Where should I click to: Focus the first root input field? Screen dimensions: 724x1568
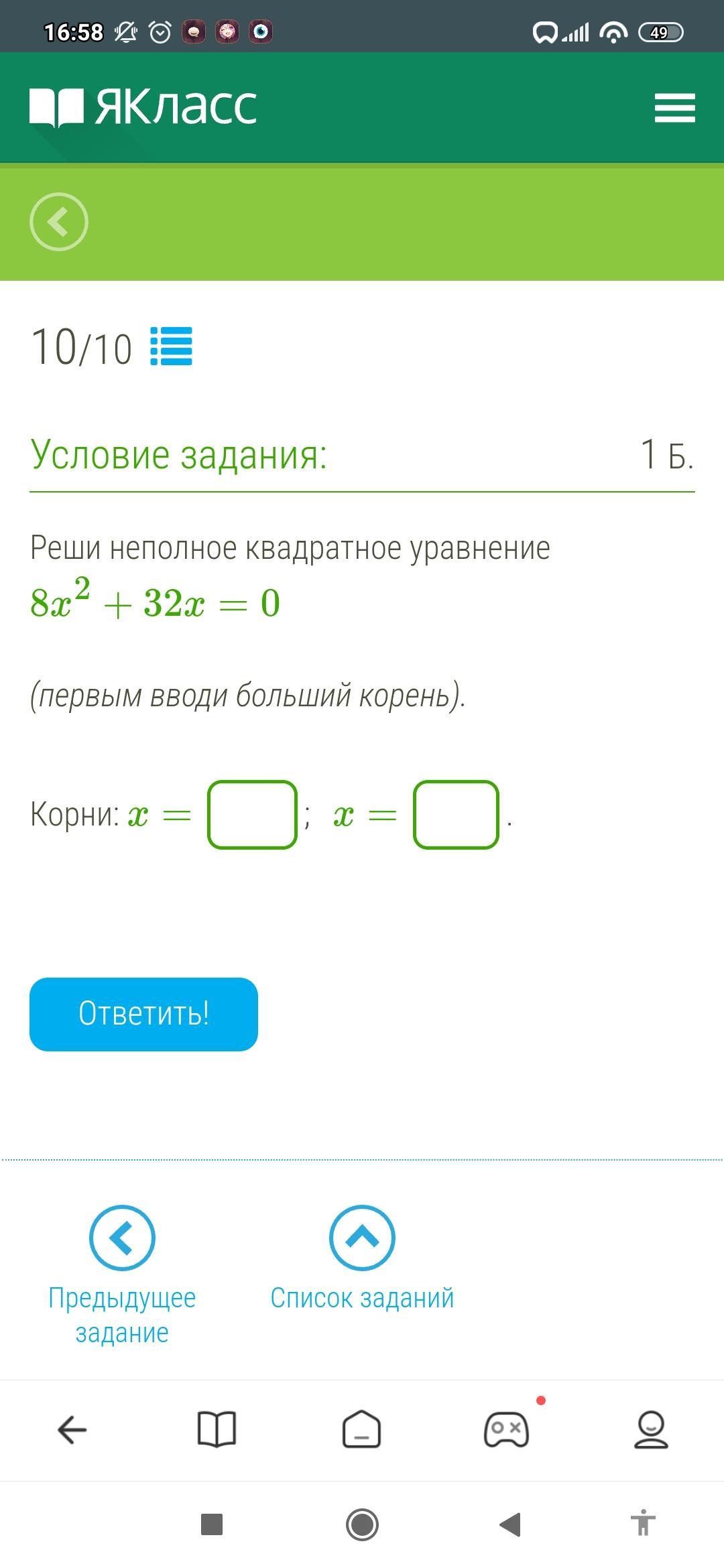(252, 815)
